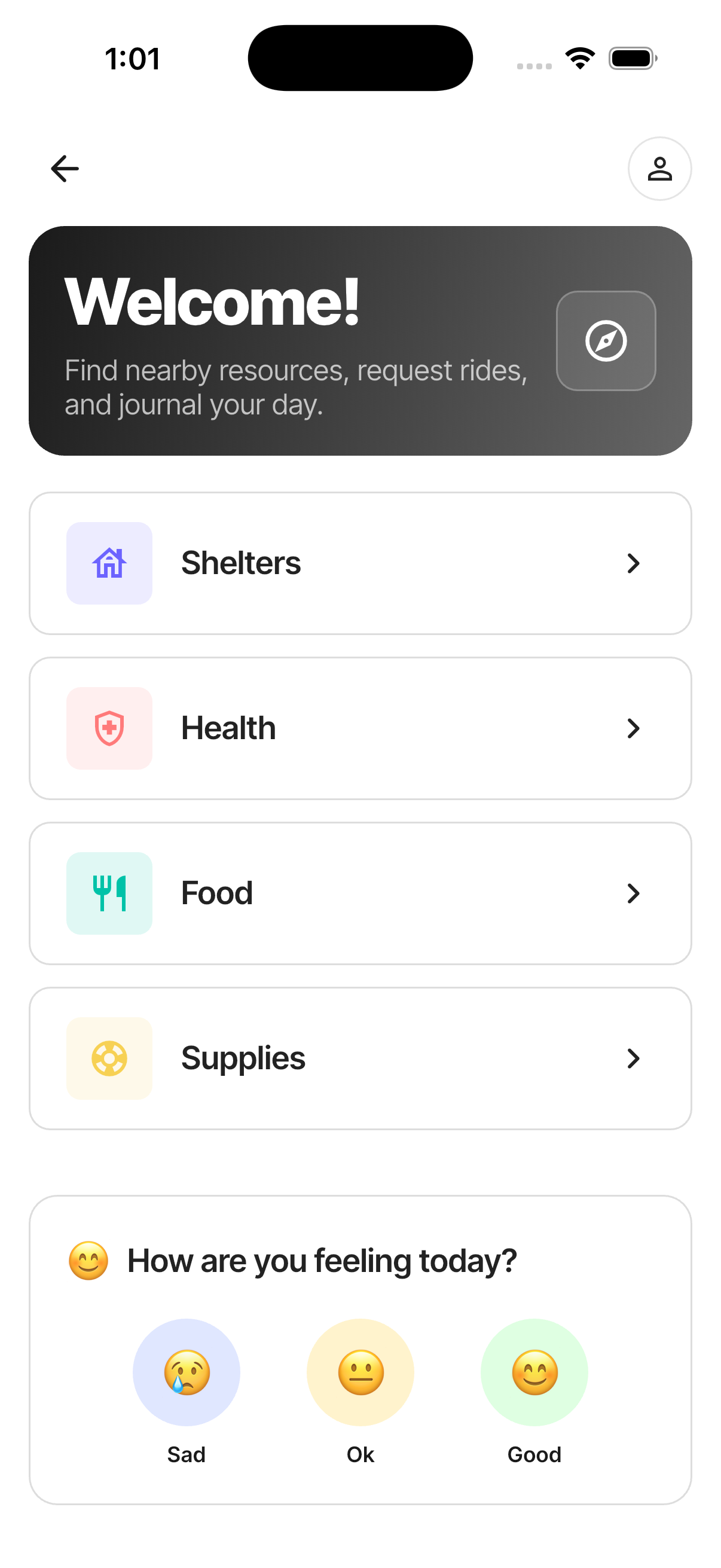Select the Shelters home icon

point(109,563)
